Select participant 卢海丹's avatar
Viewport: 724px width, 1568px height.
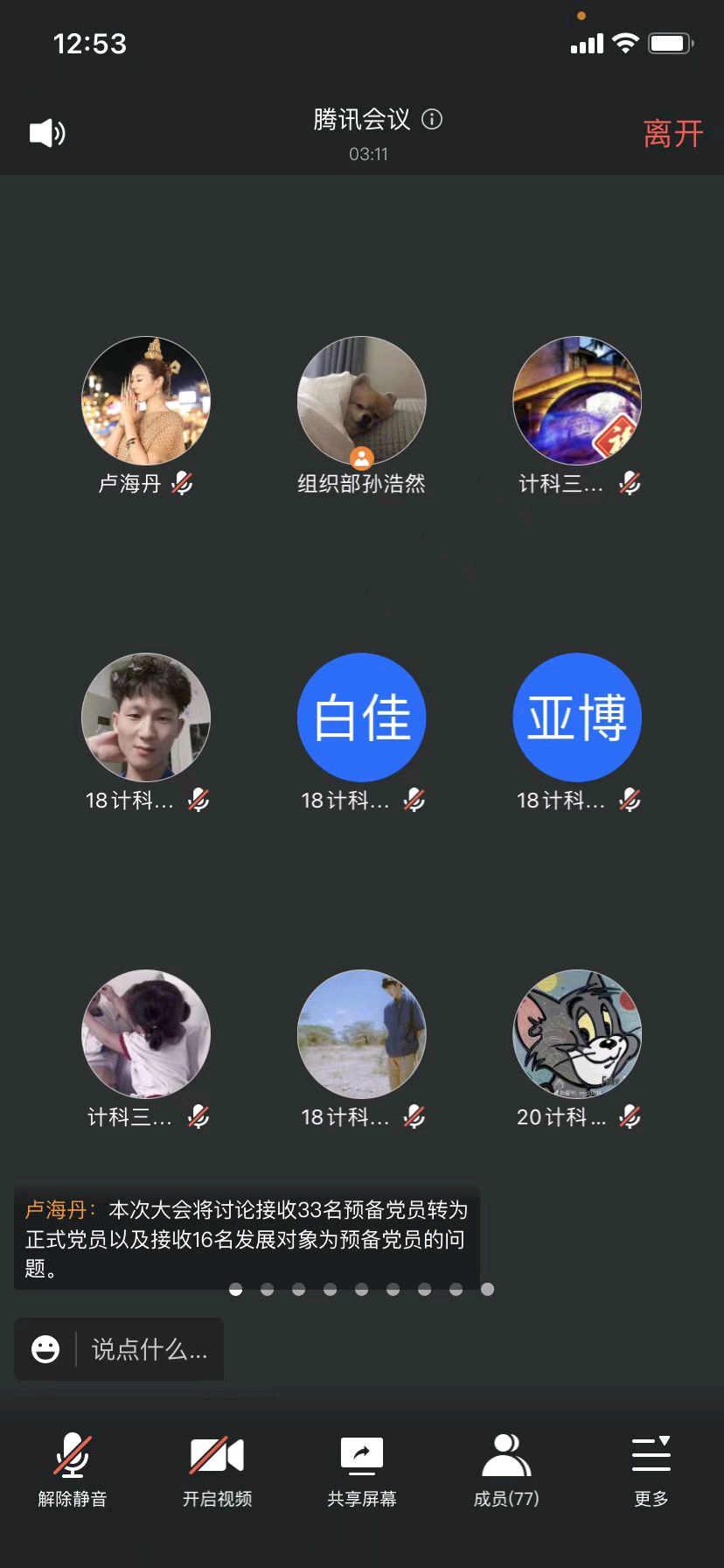(146, 401)
